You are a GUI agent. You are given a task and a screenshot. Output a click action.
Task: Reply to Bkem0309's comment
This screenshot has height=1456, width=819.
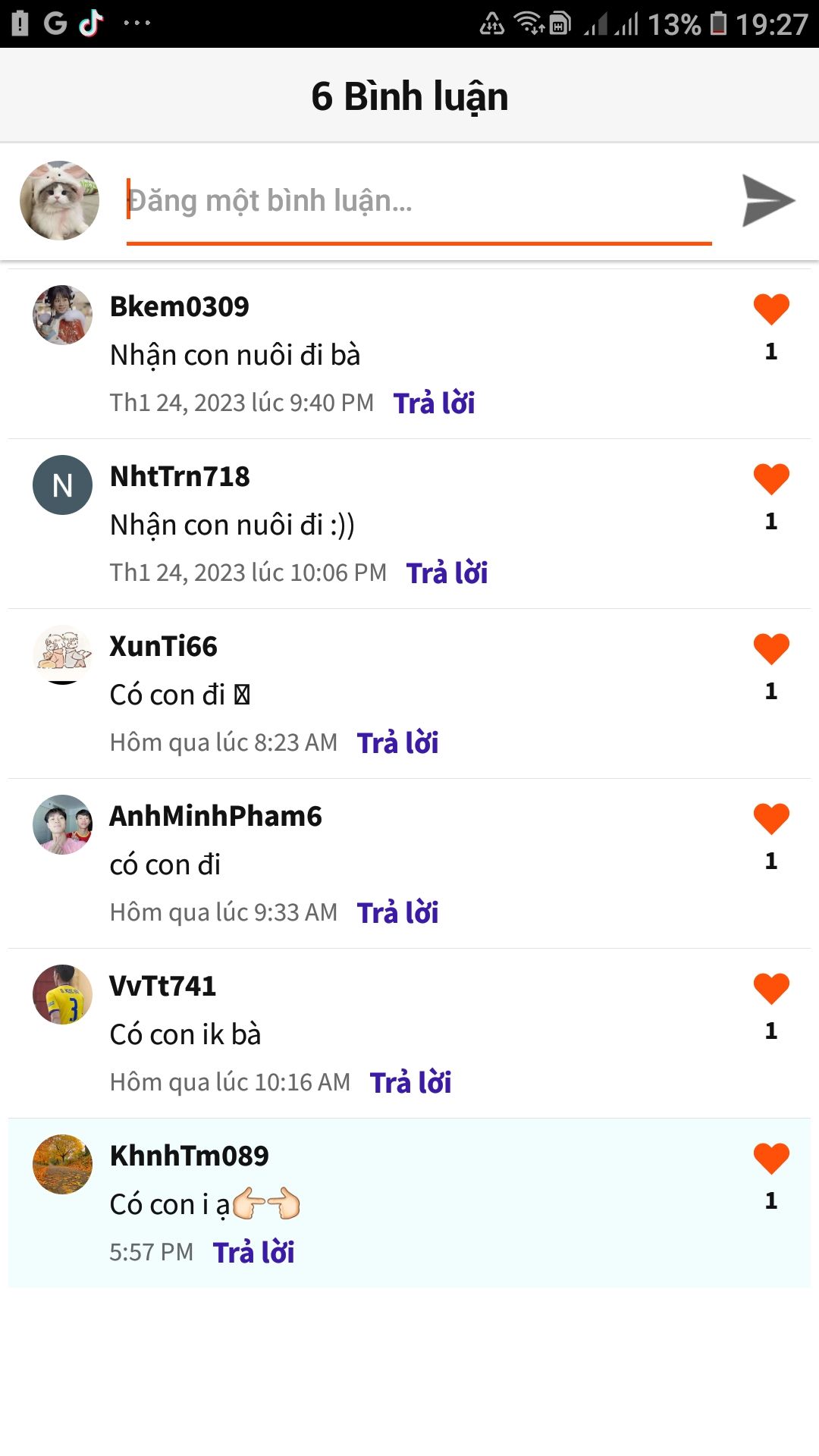coord(434,403)
